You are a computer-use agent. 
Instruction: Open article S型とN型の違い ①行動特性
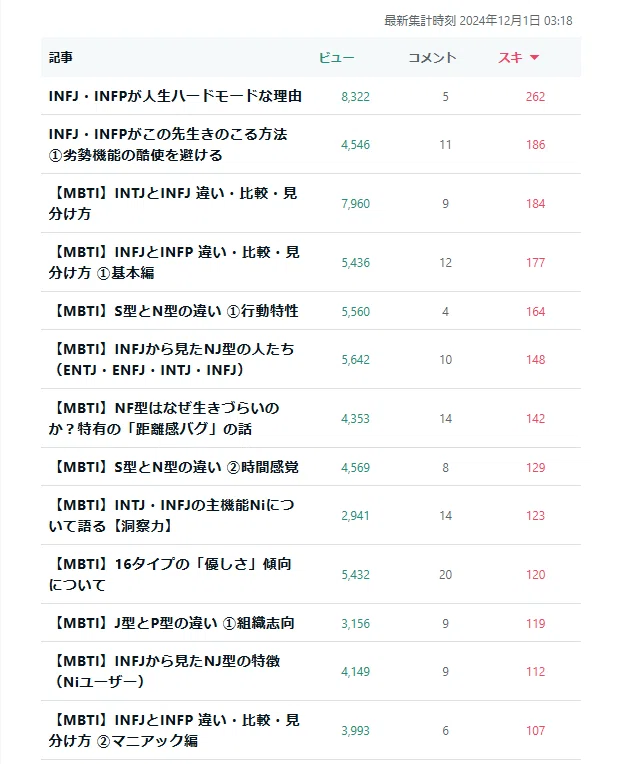click(x=174, y=311)
